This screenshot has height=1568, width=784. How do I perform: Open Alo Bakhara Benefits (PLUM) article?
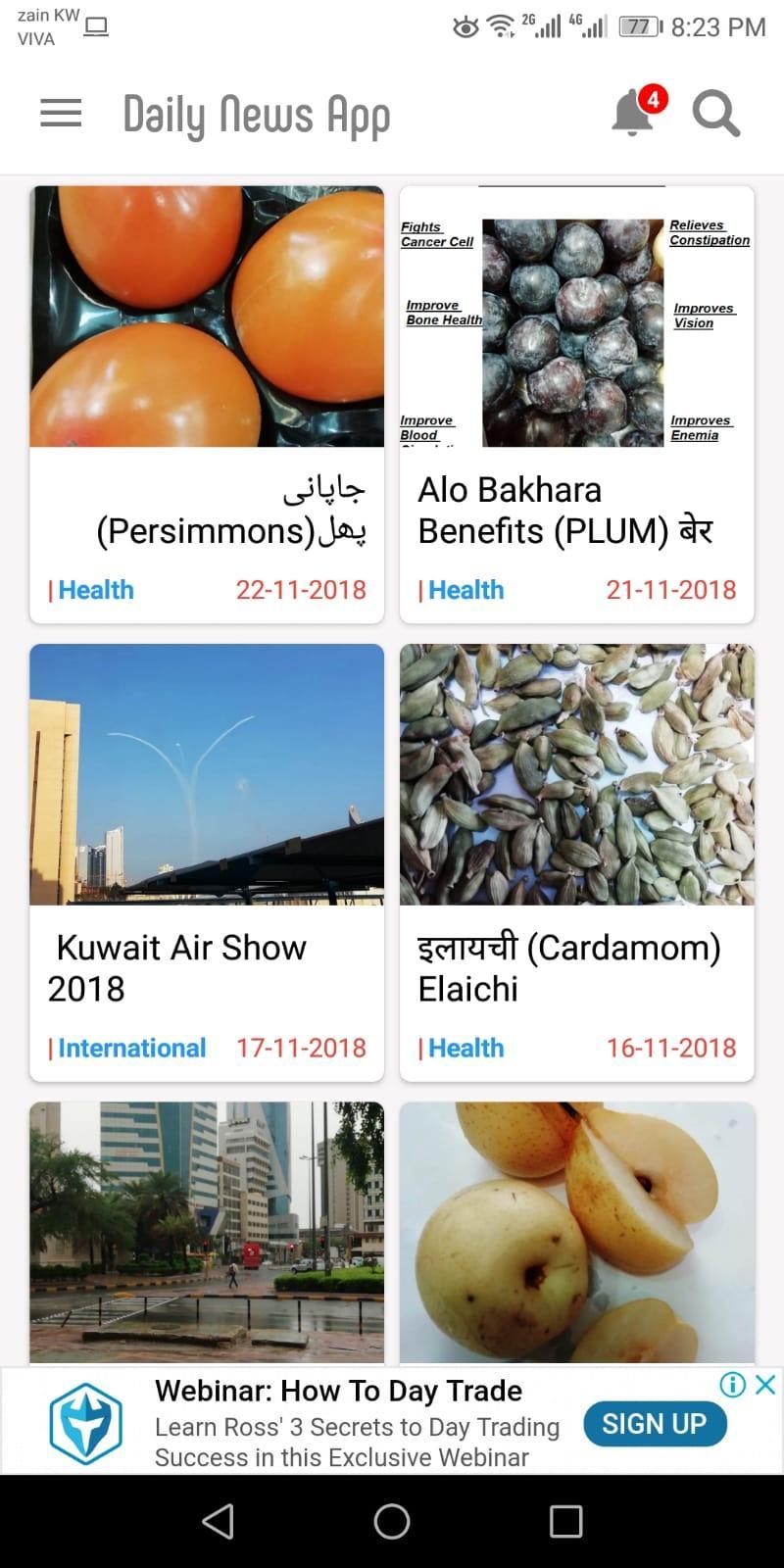[x=576, y=404]
